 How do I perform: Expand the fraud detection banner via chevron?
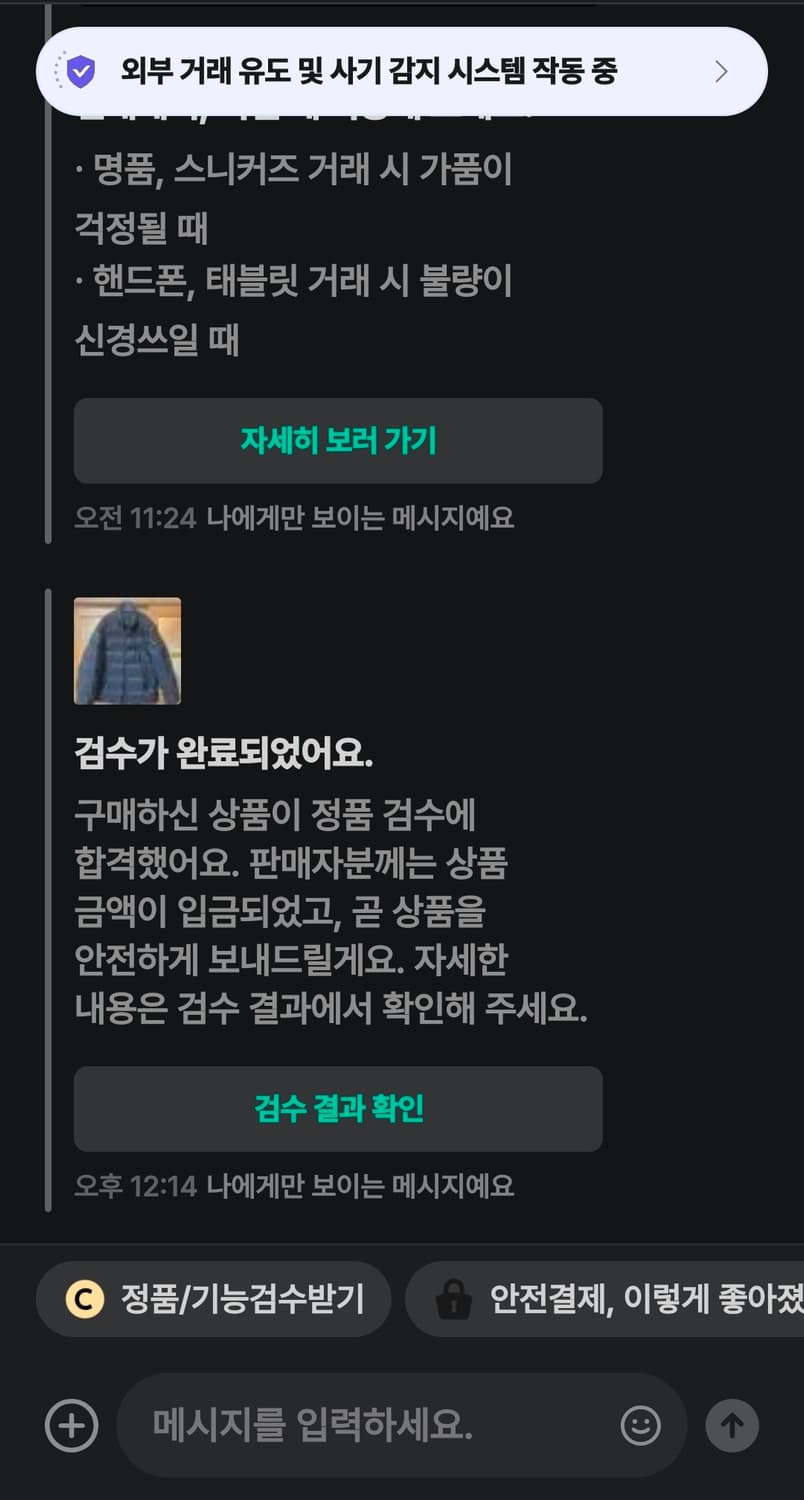point(722,71)
